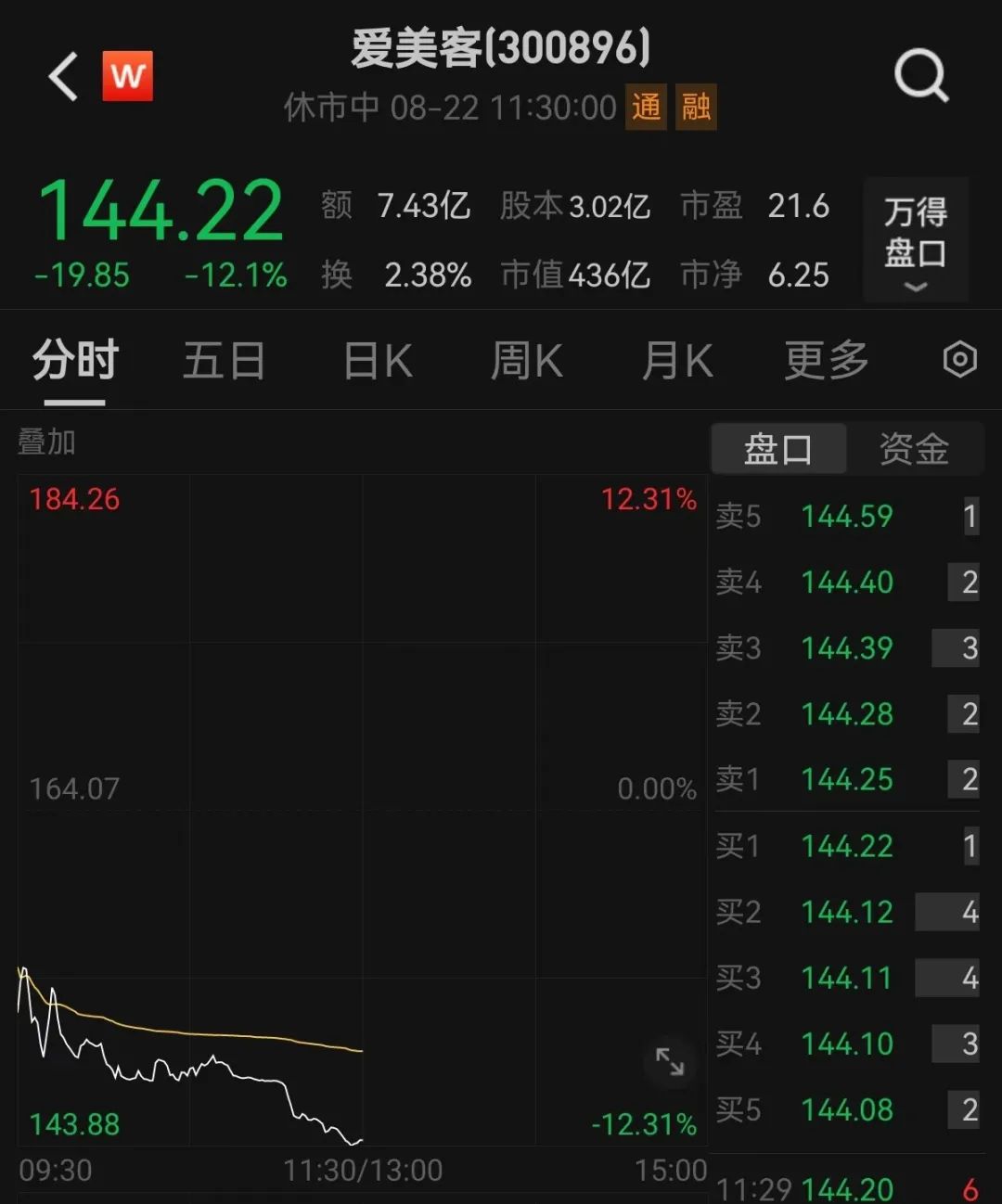
Task: Open the 日K chart tab
Action: click(378, 361)
